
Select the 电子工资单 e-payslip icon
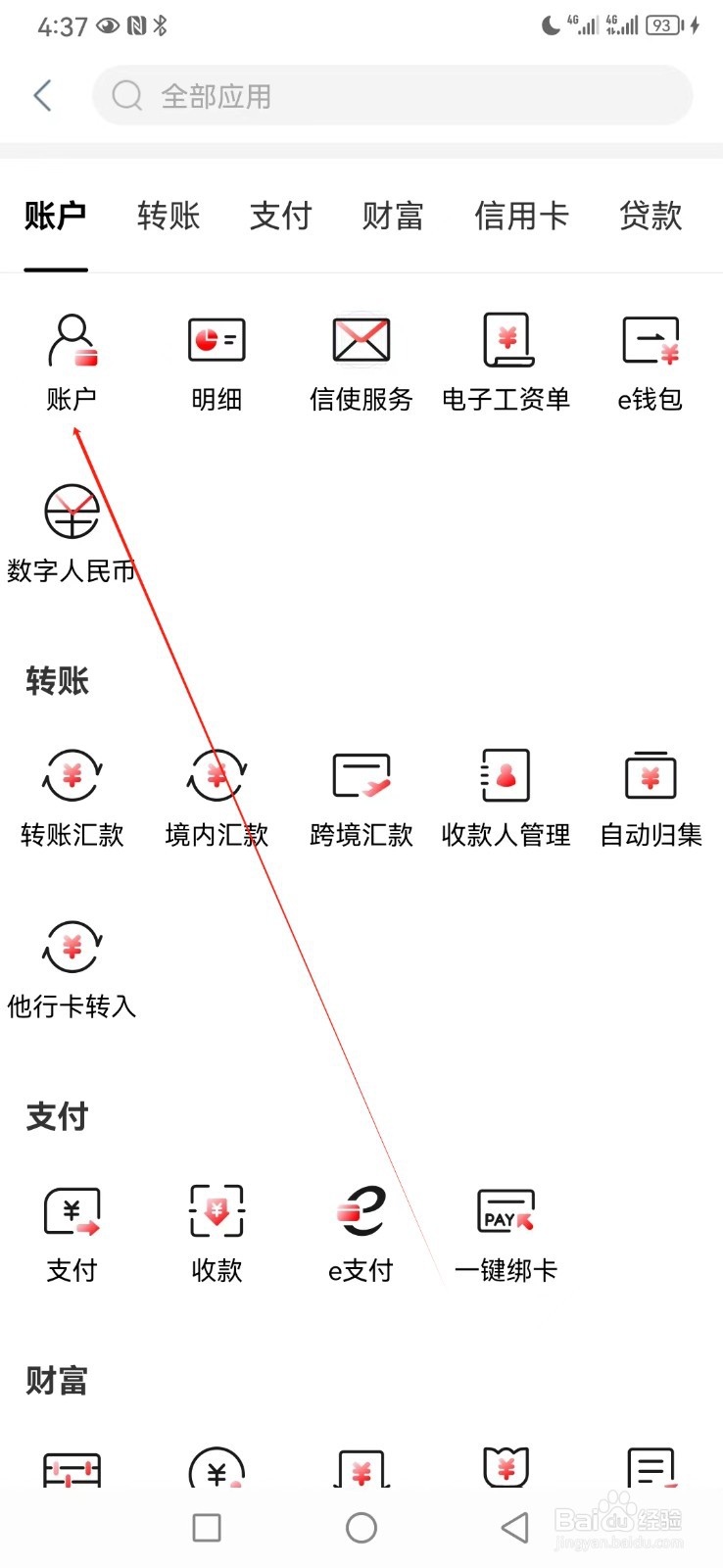[505, 363]
